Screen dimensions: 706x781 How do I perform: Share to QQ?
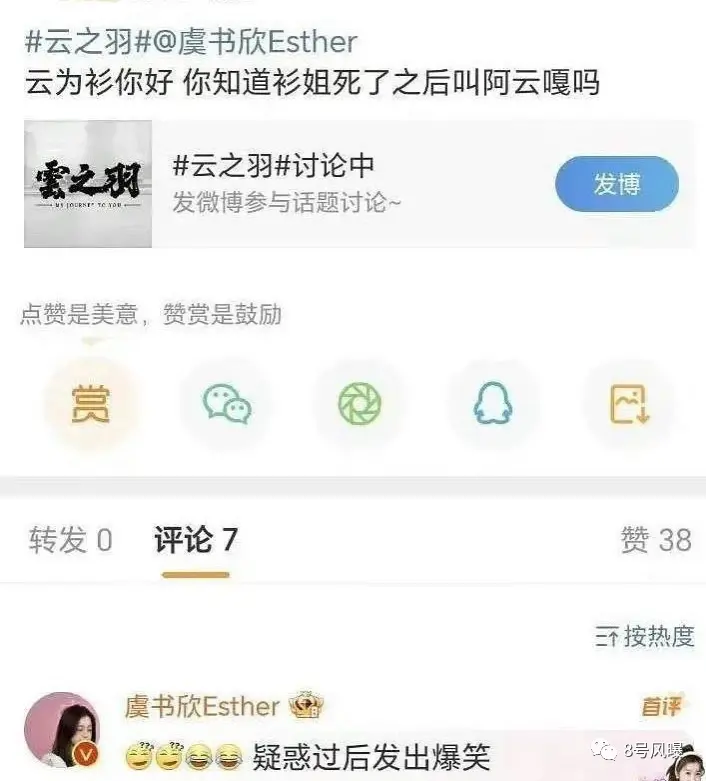tap(493, 404)
